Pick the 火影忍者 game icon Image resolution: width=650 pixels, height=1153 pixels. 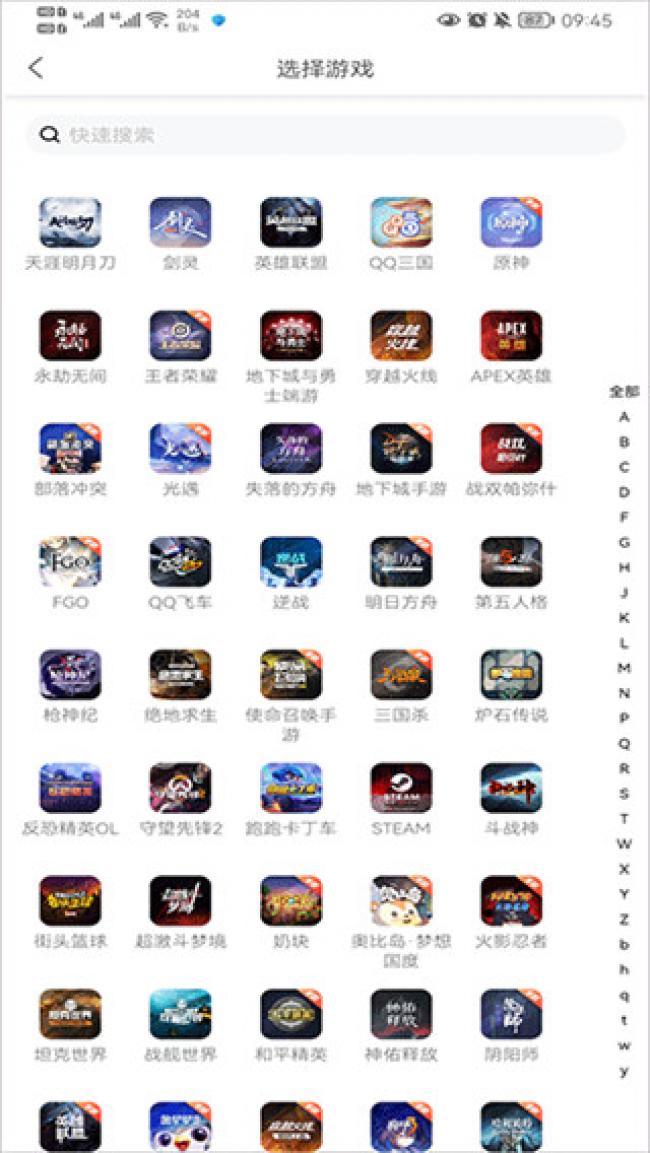[x=511, y=900]
